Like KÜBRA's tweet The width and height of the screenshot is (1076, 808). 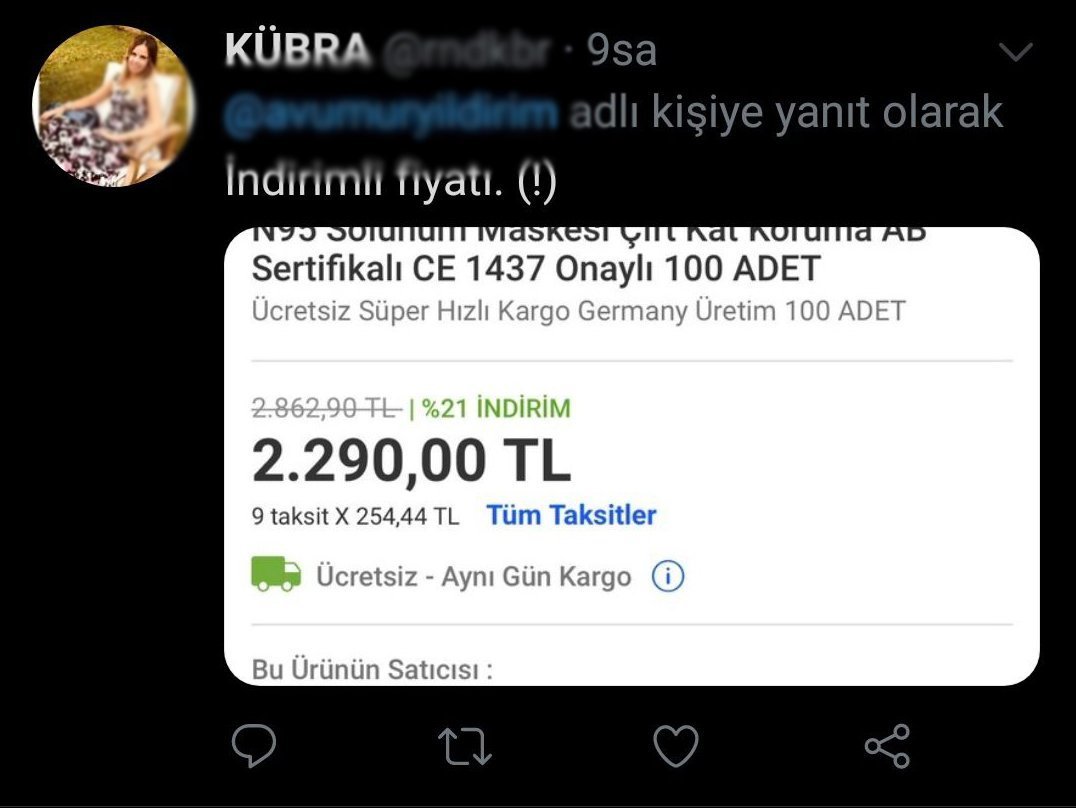[676, 746]
